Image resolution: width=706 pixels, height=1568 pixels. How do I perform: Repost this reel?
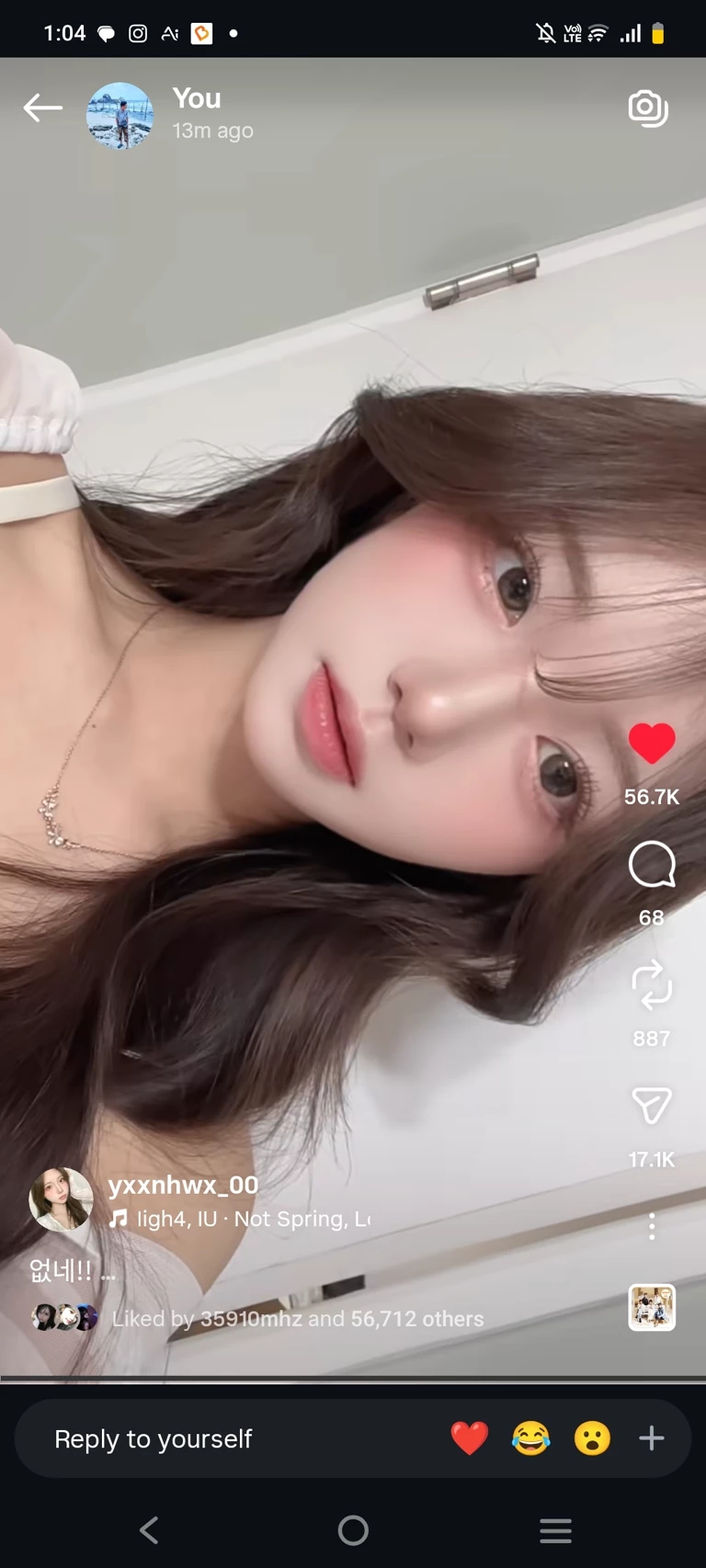652,985
